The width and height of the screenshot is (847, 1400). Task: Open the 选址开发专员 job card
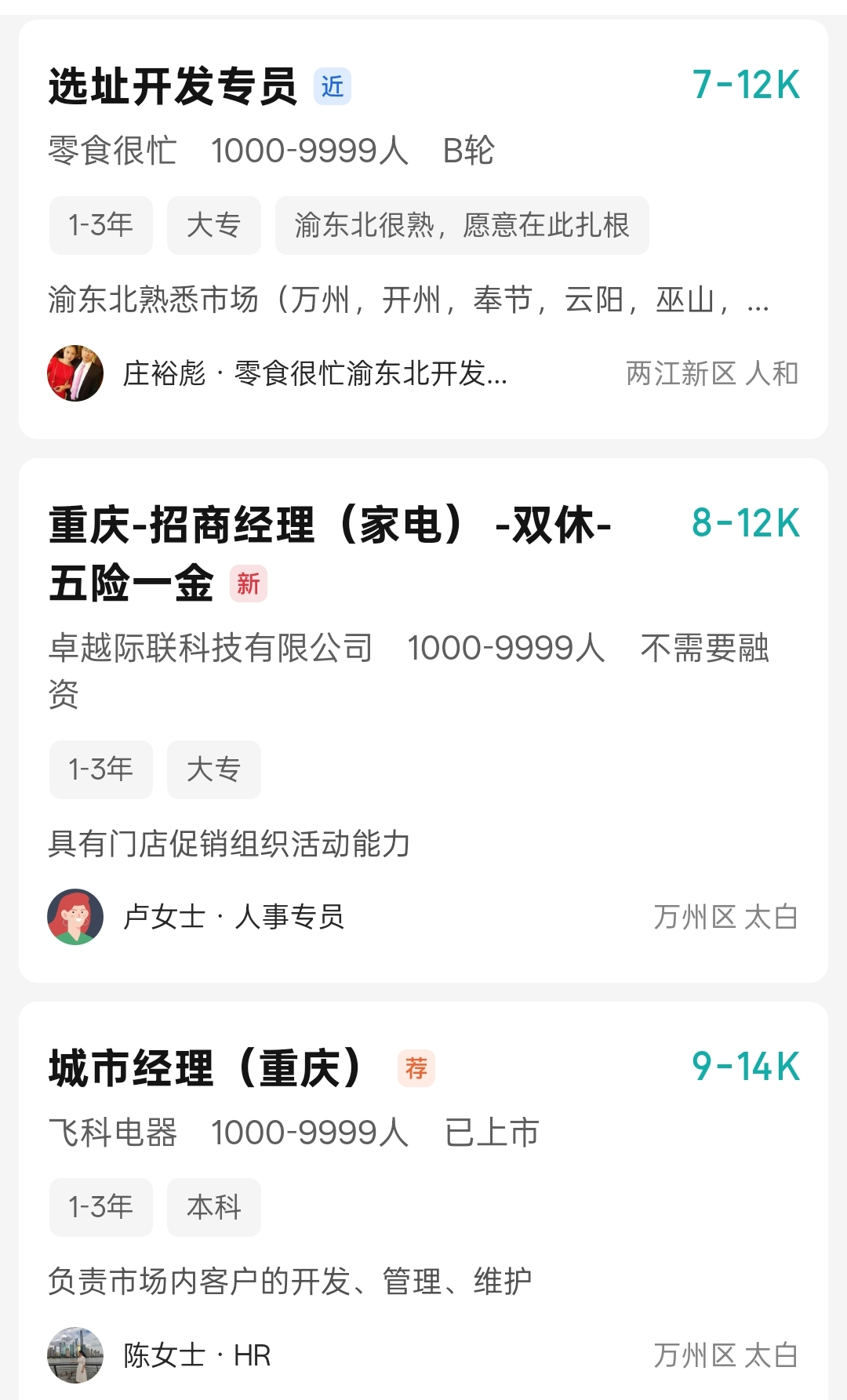point(173,86)
